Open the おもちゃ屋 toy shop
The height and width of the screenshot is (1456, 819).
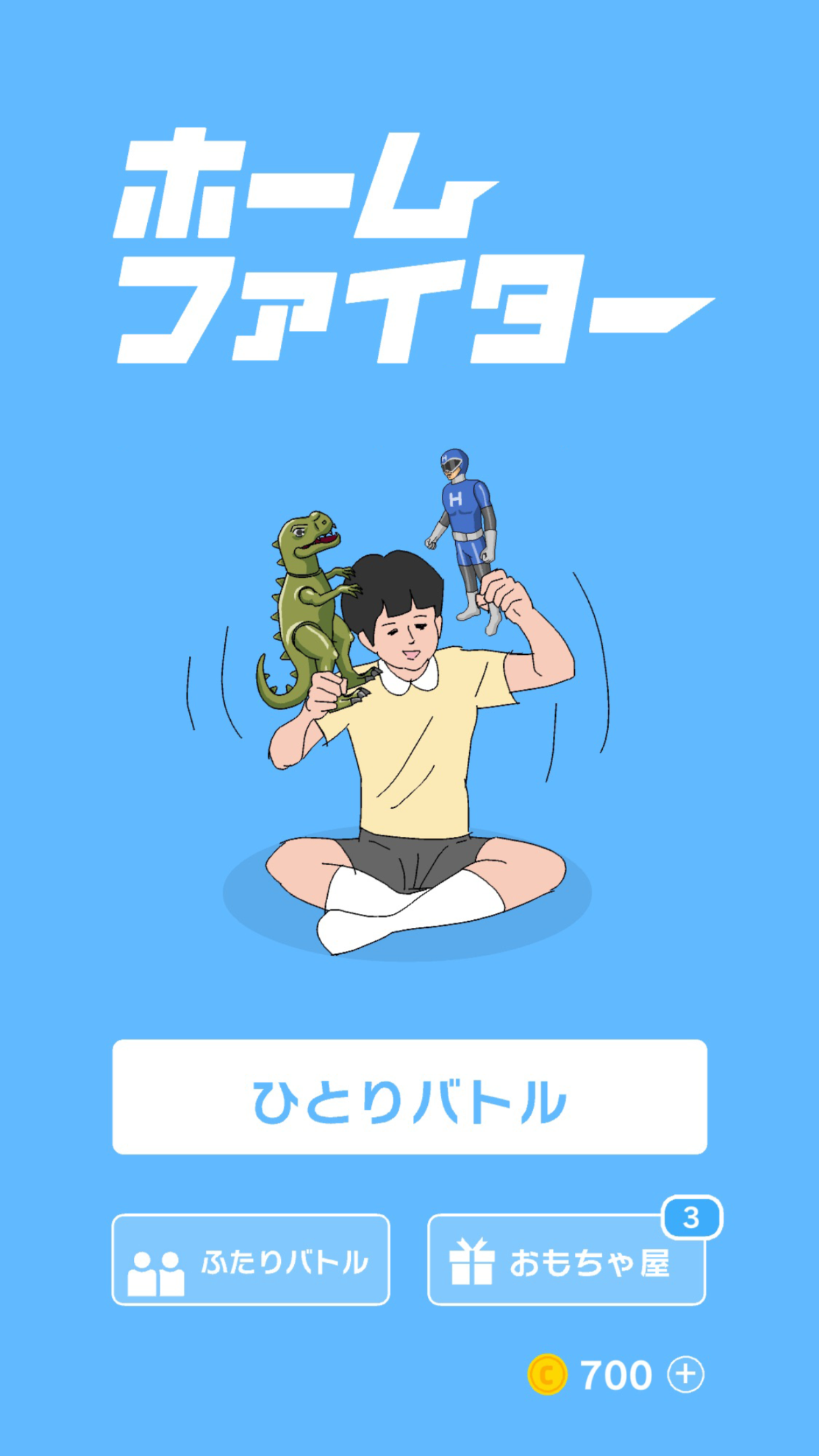(566, 1261)
